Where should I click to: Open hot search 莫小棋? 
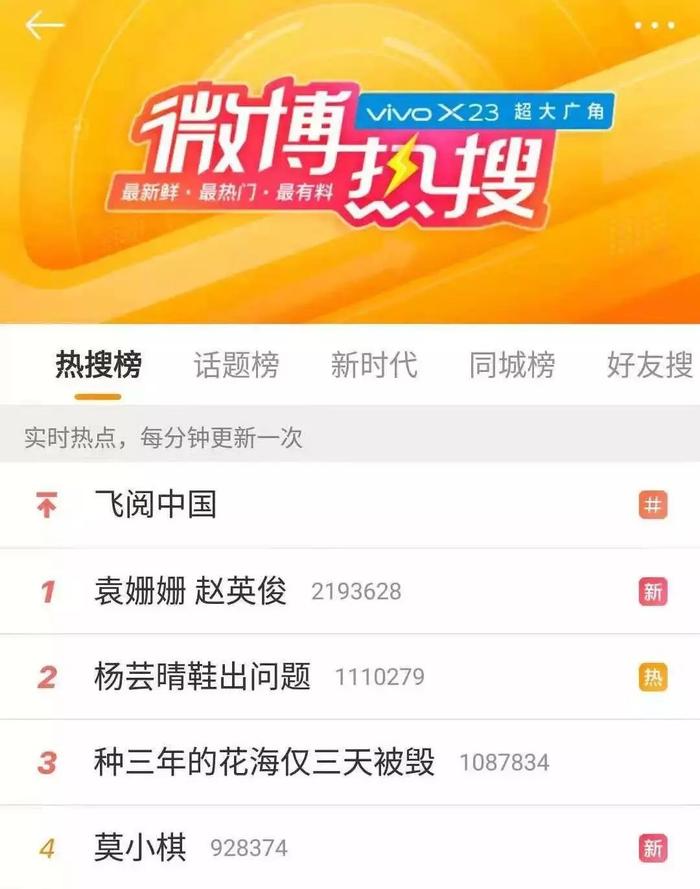(140, 848)
